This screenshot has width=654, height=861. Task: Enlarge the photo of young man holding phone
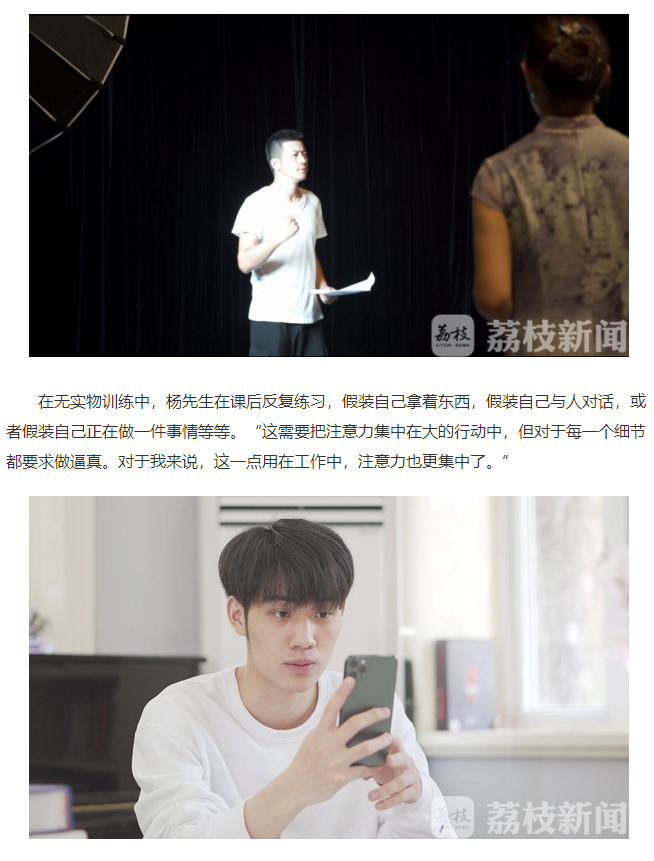[x=328, y=666]
